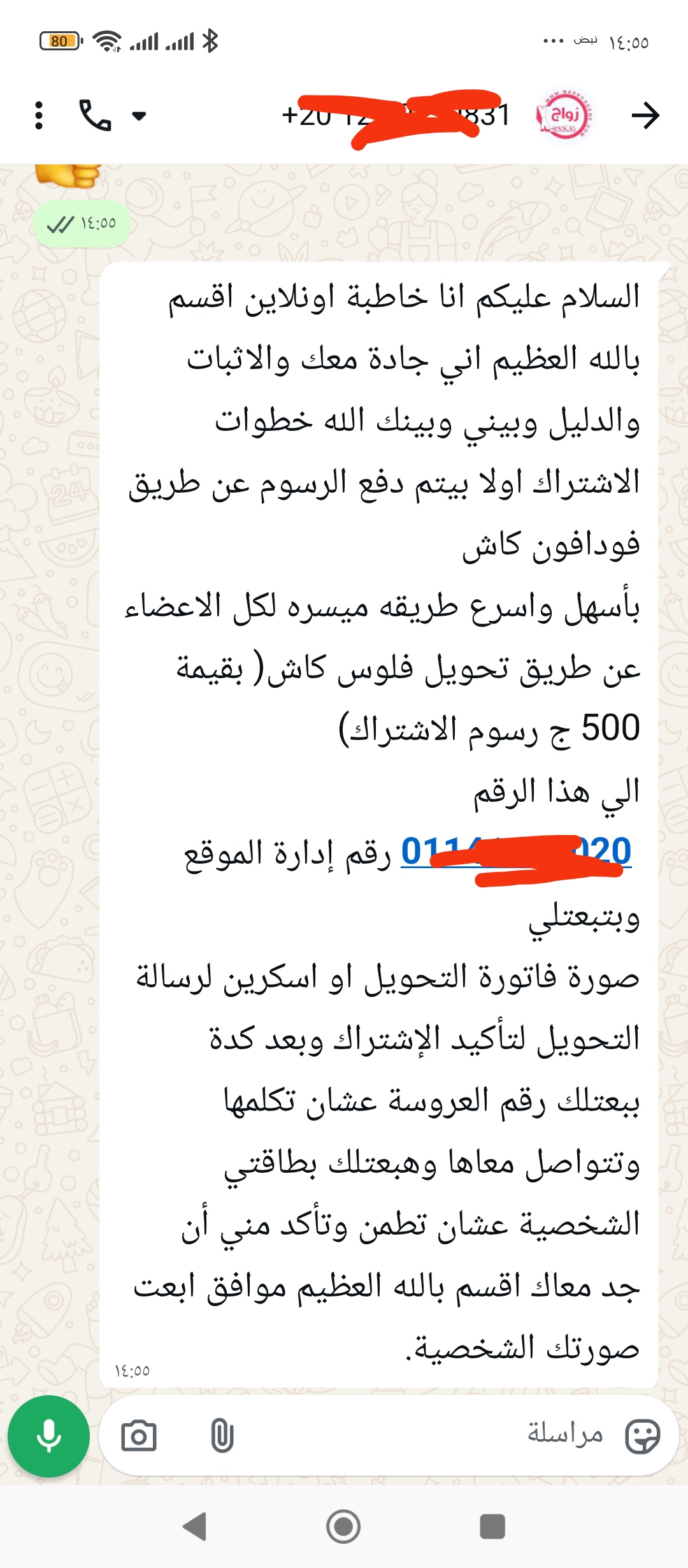Image resolution: width=688 pixels, height=1568 pixels.
Task: Record a voice message with the microphone
Action: [48, 1436]
